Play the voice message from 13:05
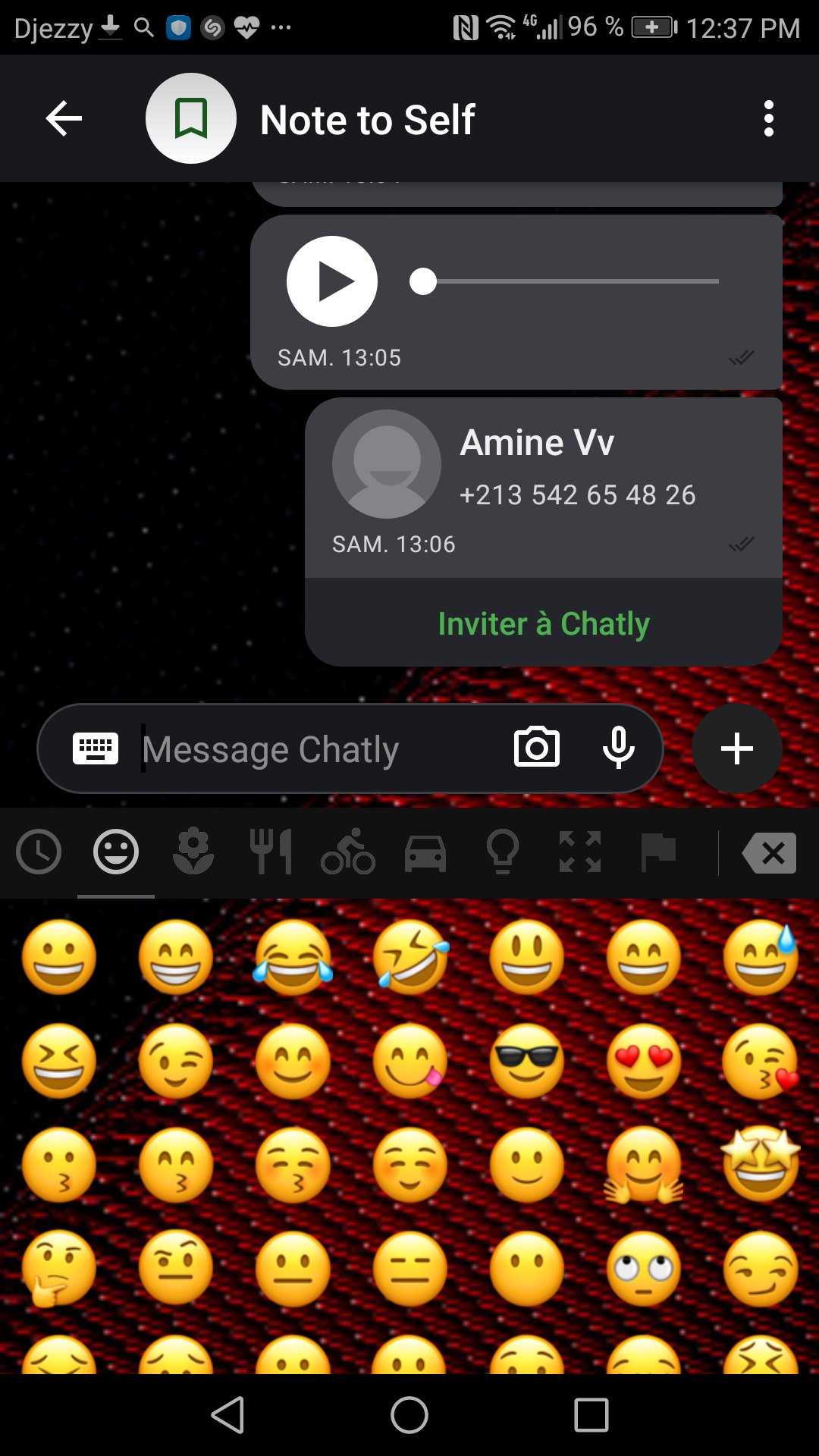 click(331, 281)
